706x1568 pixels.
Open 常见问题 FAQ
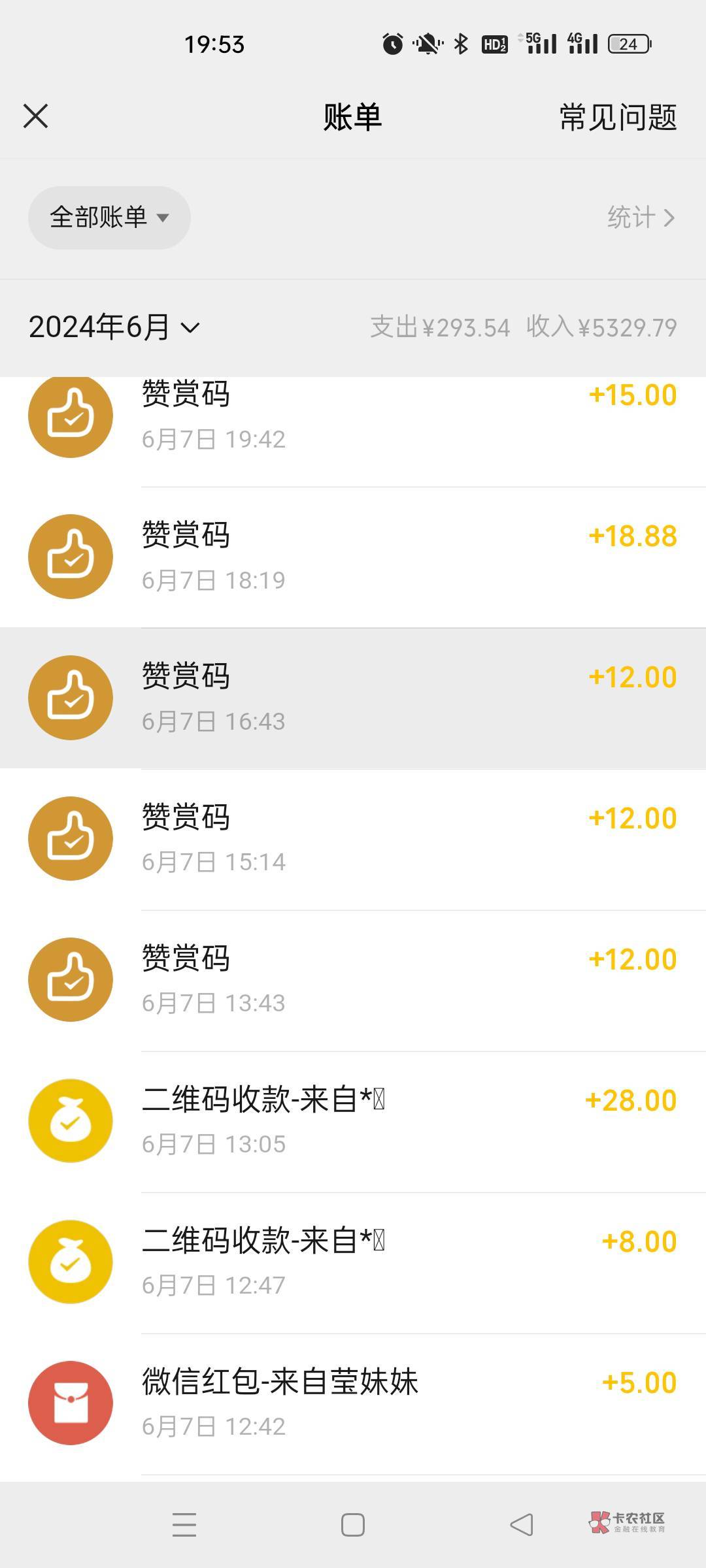(x=618, y=118)
